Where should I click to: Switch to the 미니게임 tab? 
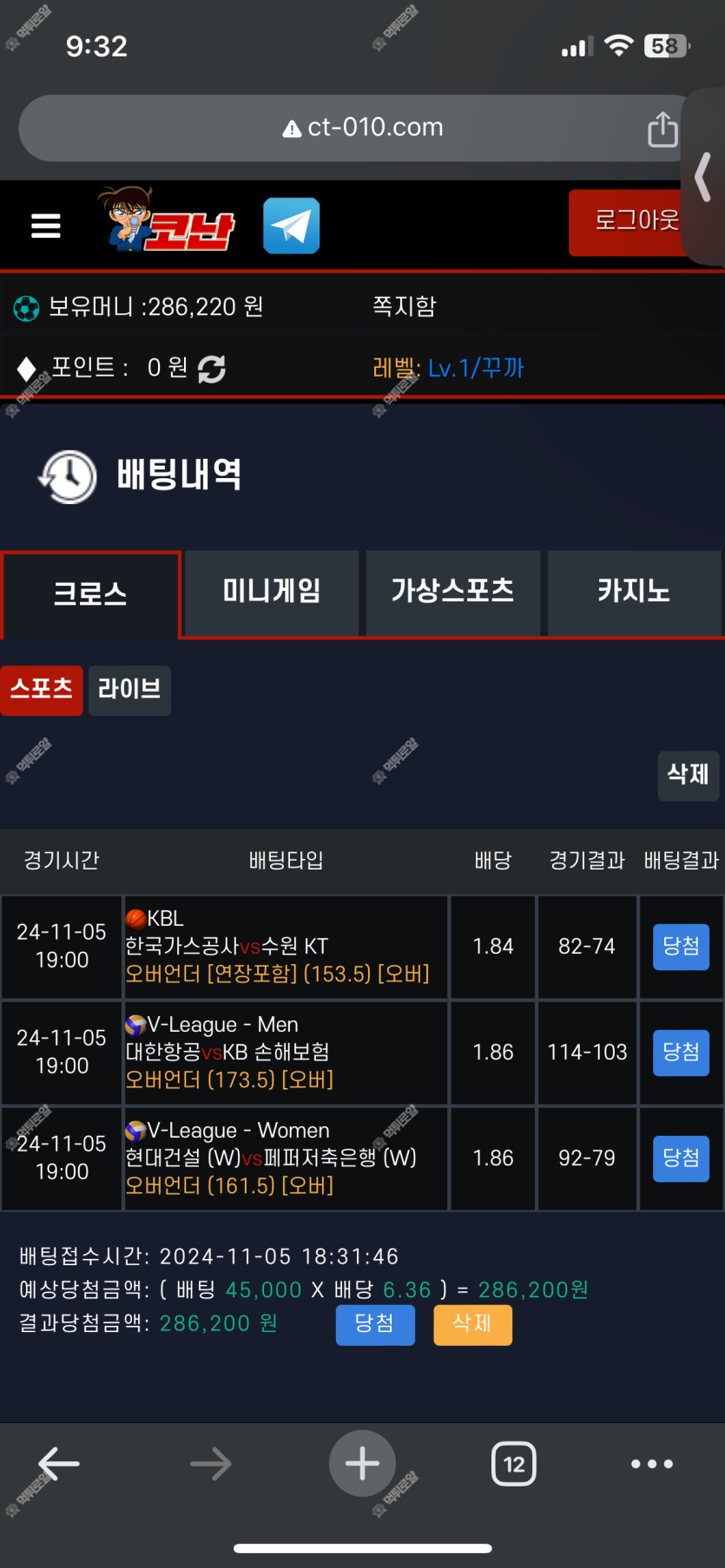(272, 593)
